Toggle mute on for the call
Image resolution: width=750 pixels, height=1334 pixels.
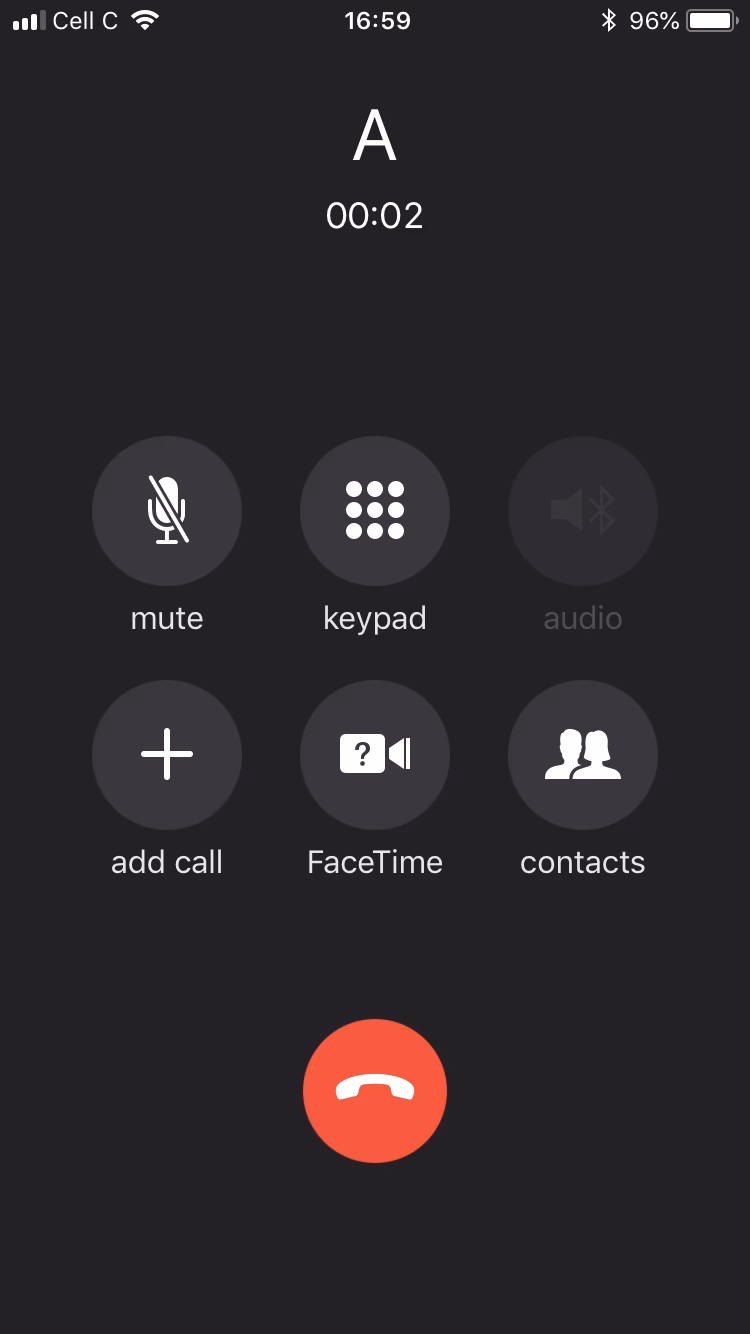(x=166, y=511)
